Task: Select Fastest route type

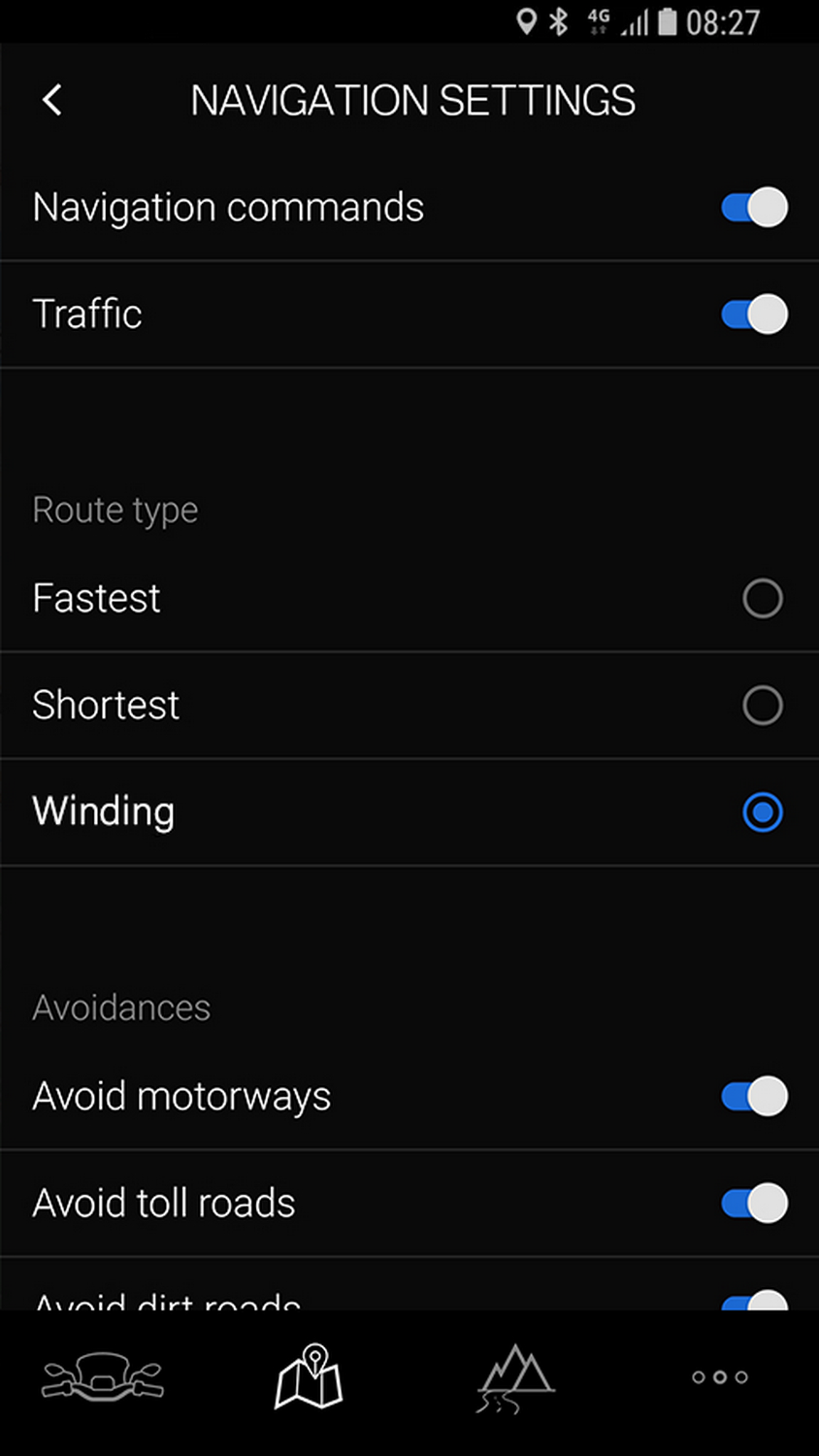Action: point(762,599)
